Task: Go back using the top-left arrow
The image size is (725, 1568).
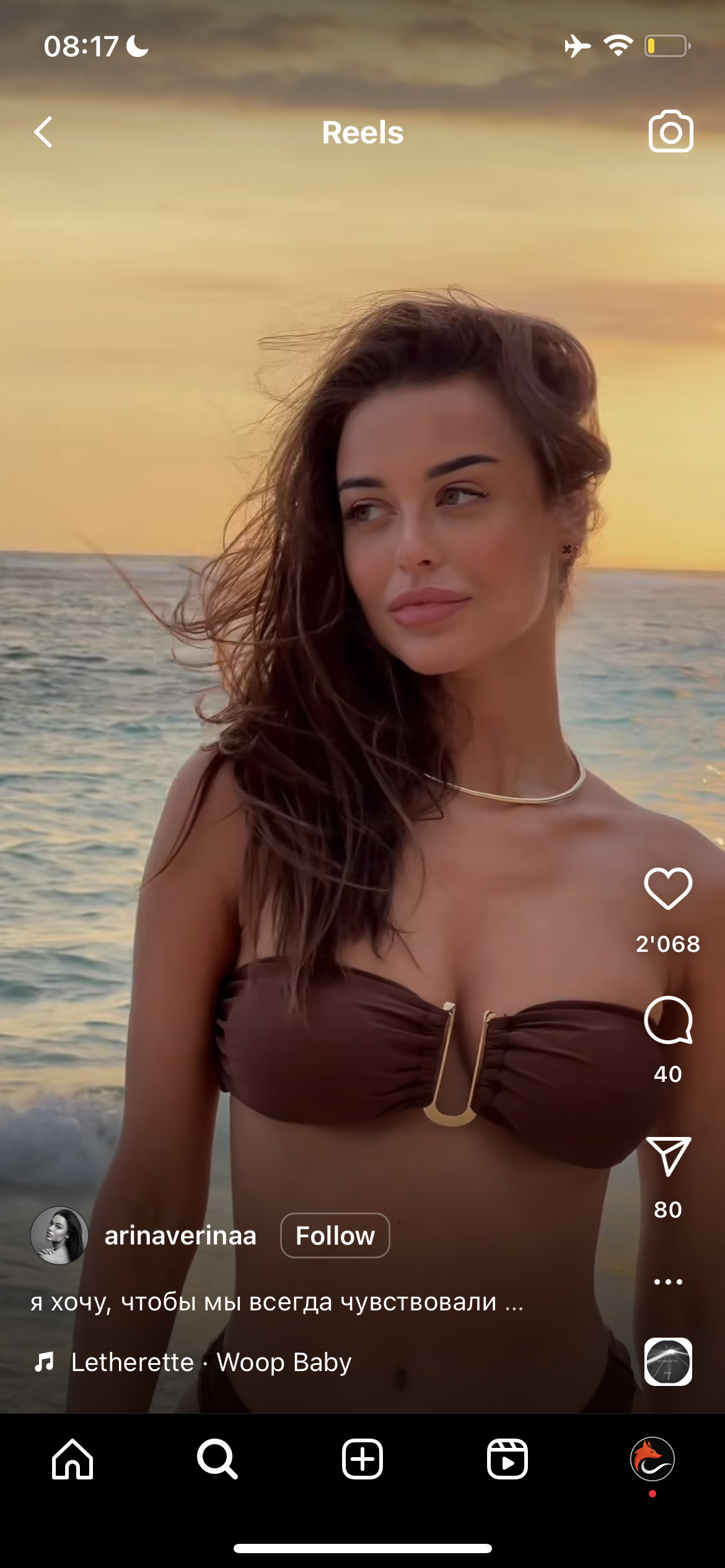Action: (43, 132)
